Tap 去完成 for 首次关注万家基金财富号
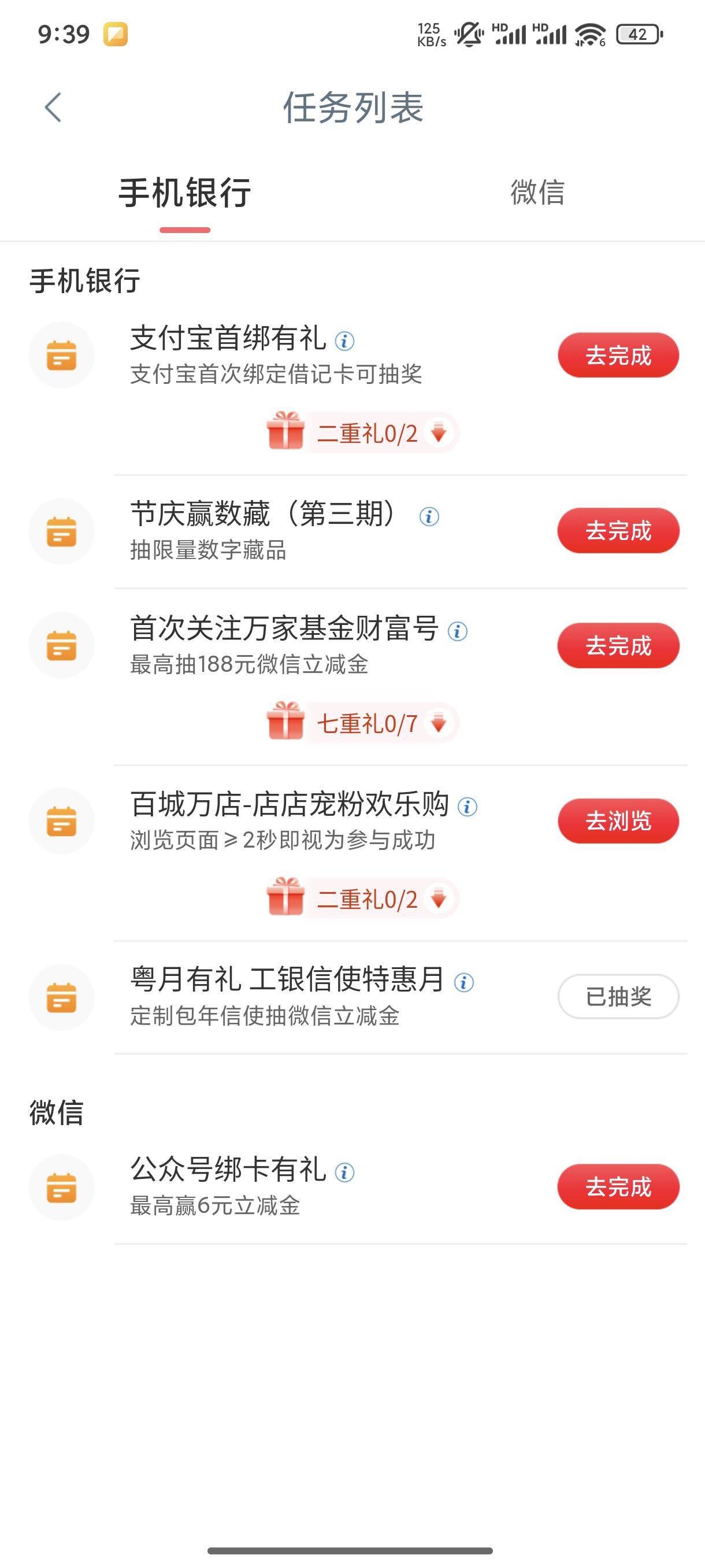 618,645
